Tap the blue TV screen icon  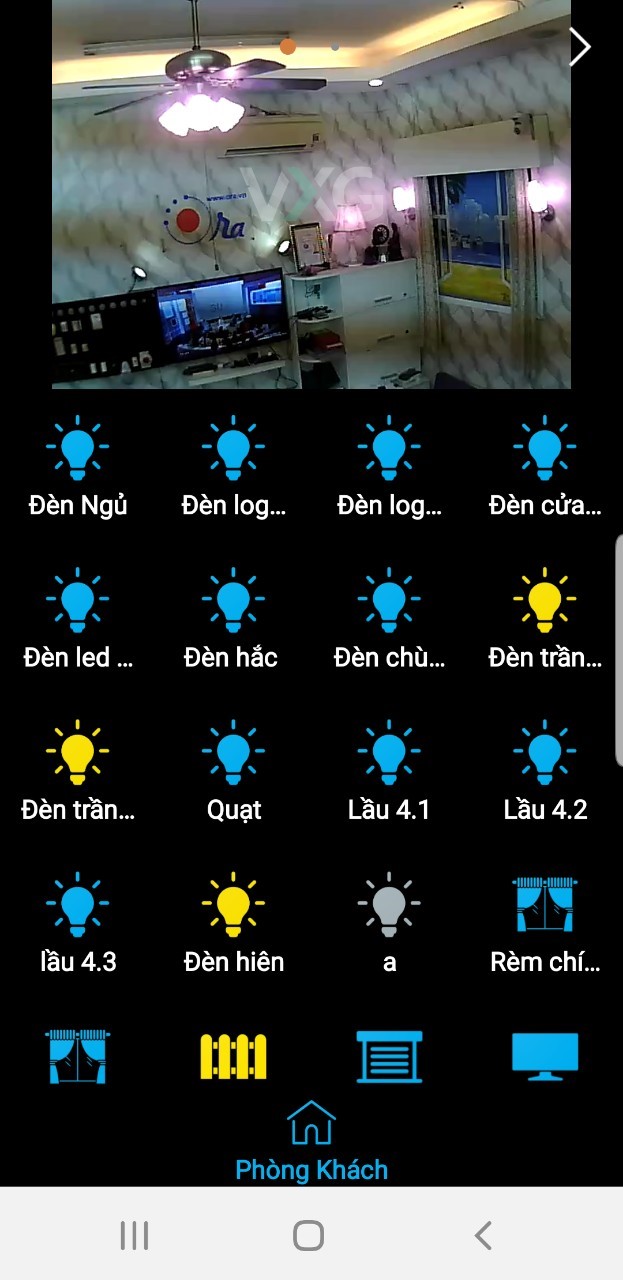click(544, 1057)
